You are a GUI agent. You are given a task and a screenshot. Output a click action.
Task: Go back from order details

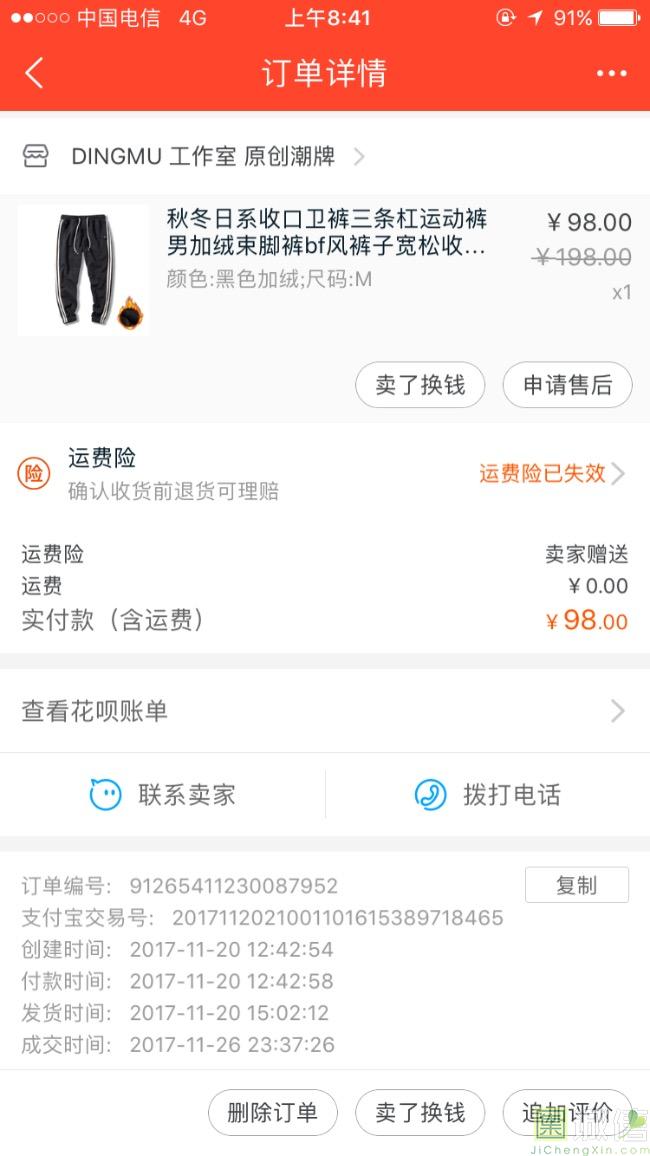[x=34, y=73]
